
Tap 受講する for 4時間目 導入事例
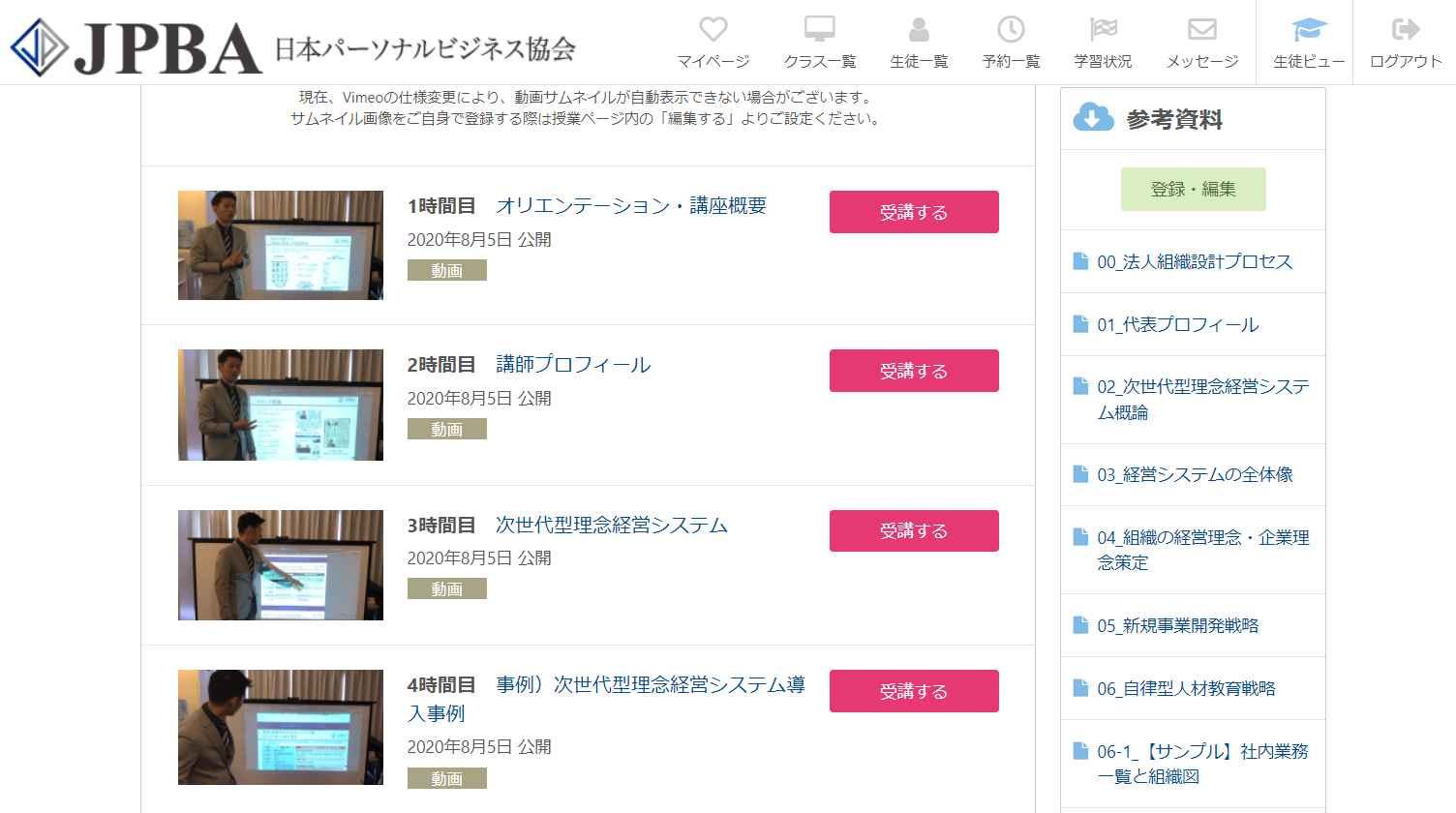tap(914, 691)
